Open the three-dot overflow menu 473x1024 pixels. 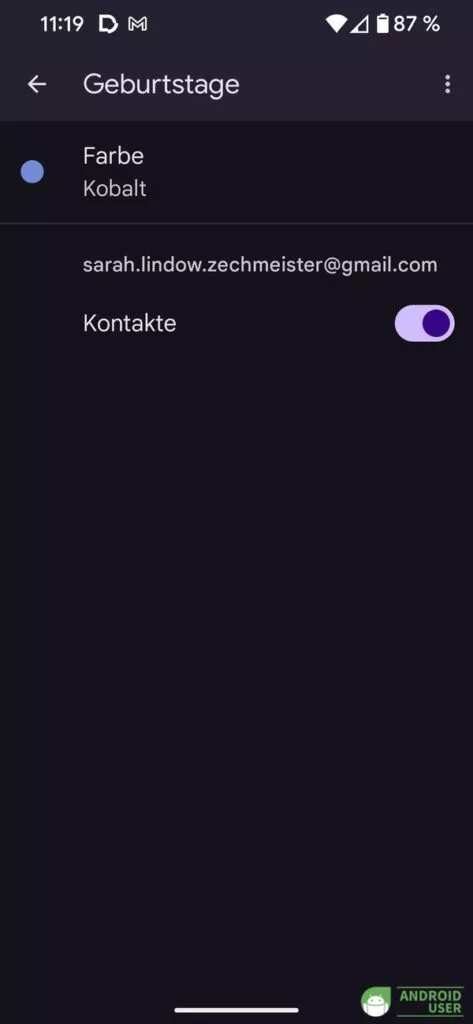(448, 84)
